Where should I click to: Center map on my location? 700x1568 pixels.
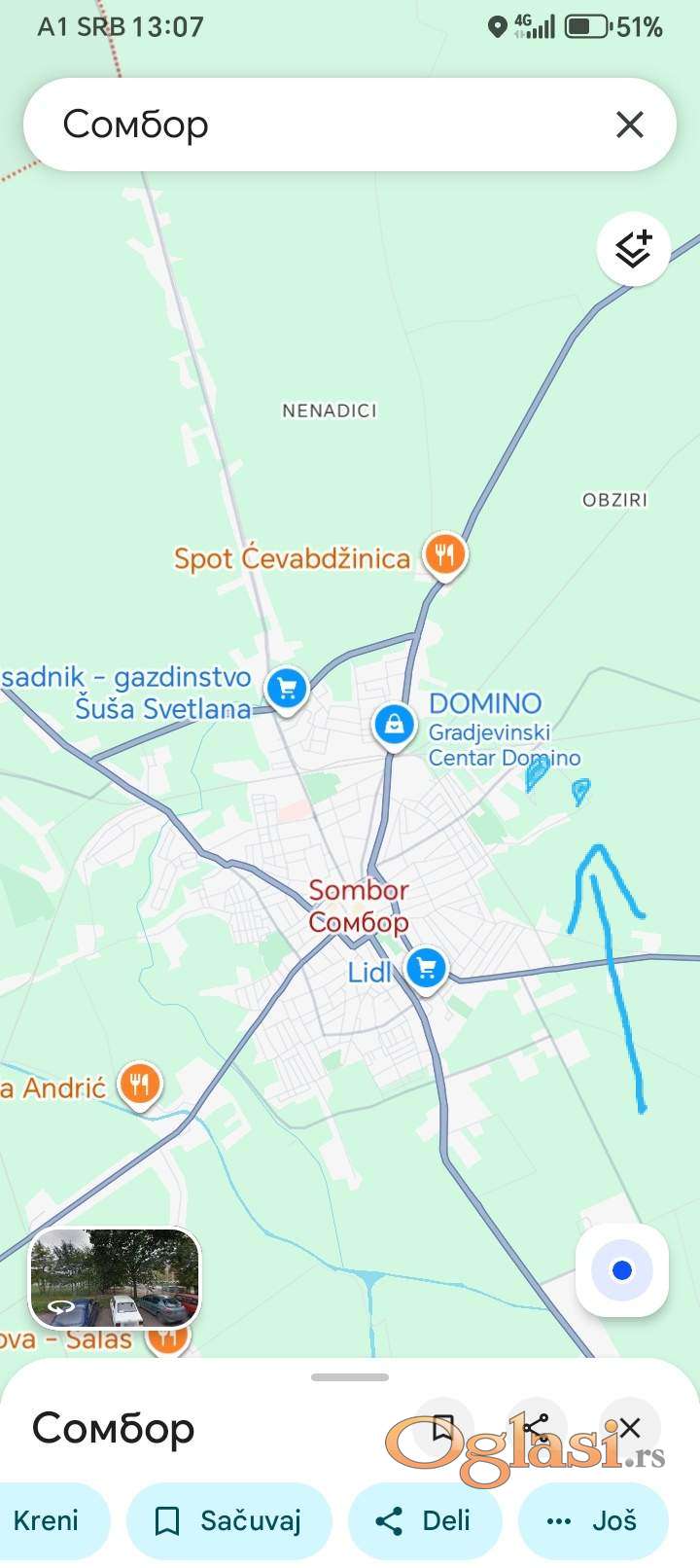622,1270
